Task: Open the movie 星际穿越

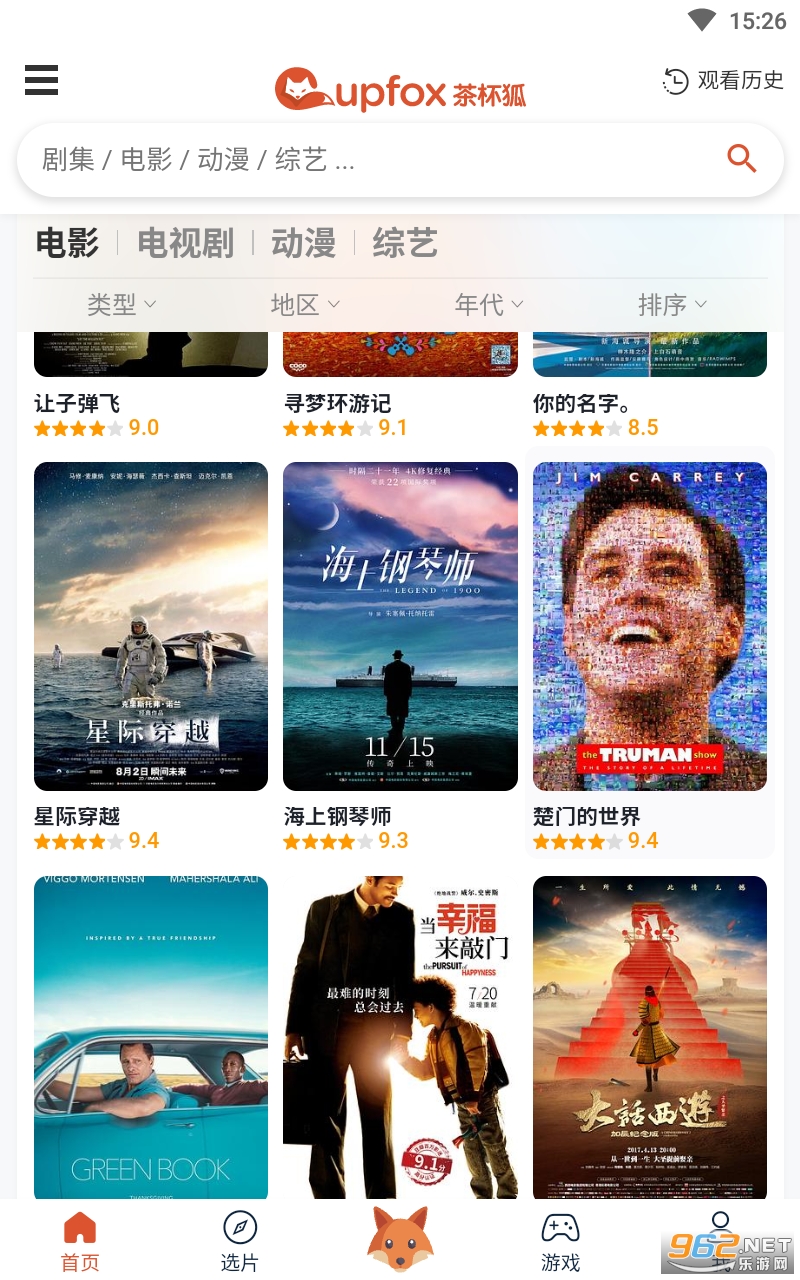Action: pyautogui.click(x=151, y=626)
